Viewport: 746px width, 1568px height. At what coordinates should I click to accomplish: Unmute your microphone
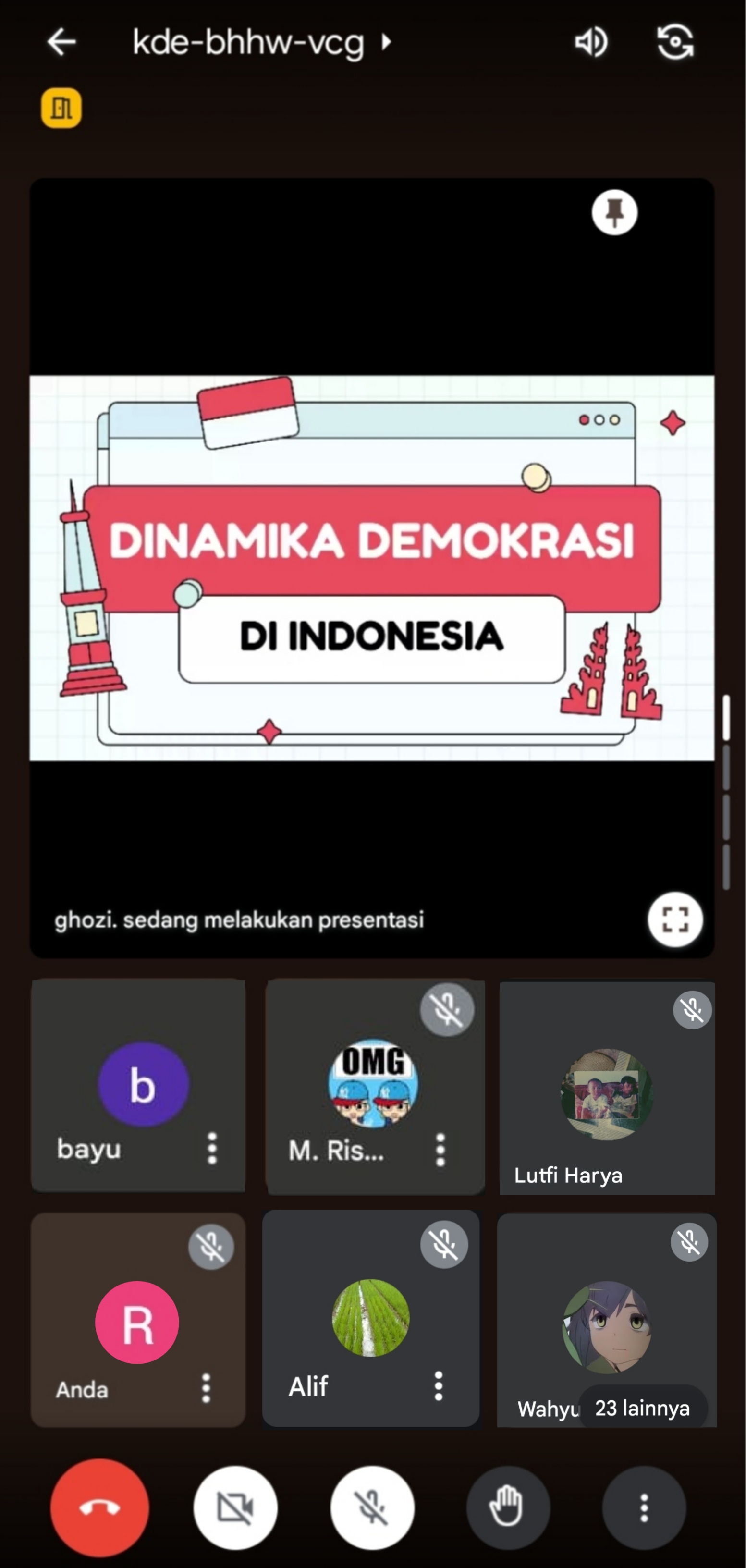[x=372, y=1508]
